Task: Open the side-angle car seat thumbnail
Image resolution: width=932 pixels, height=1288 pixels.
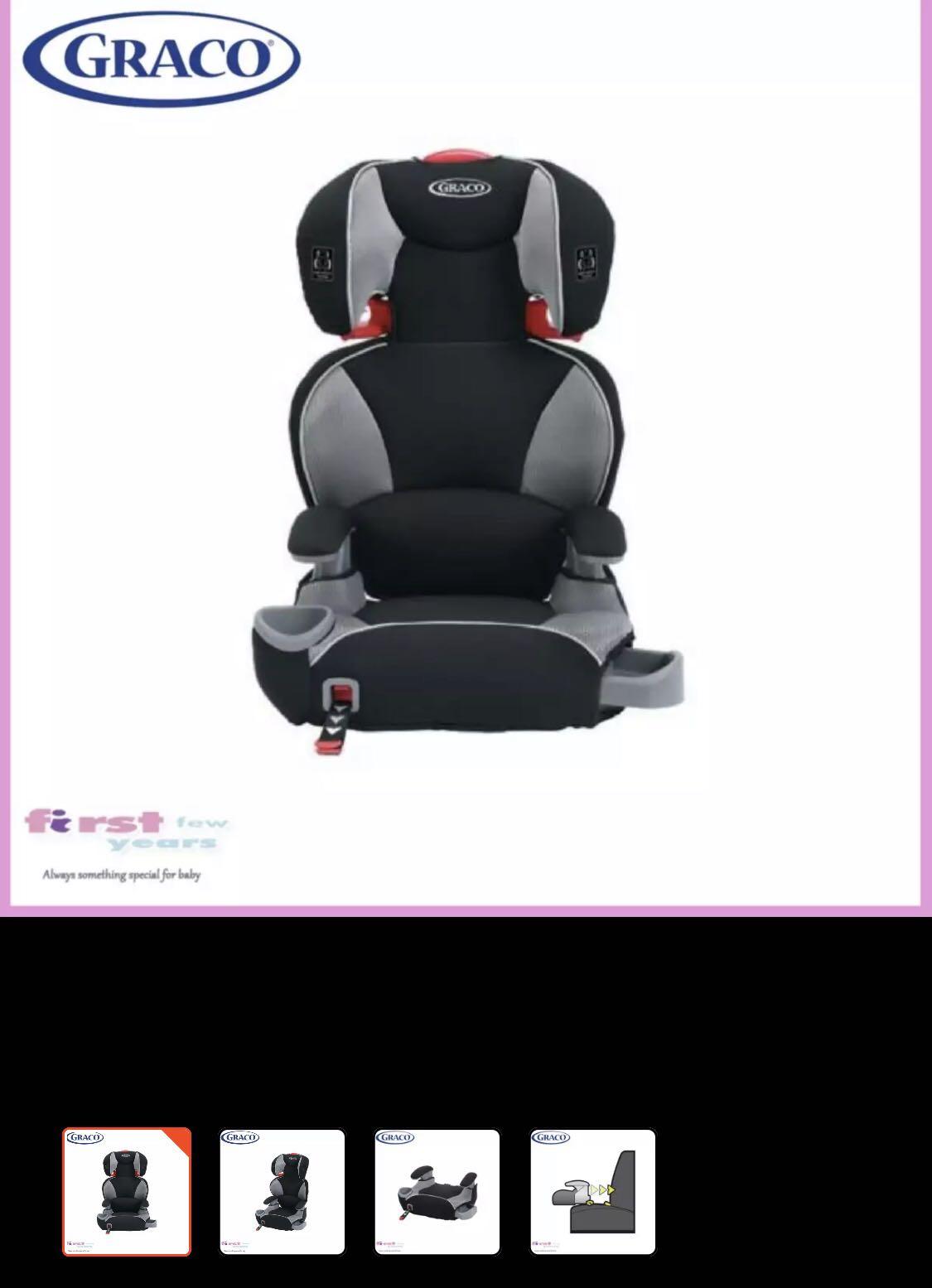Action: [282, 1191]
